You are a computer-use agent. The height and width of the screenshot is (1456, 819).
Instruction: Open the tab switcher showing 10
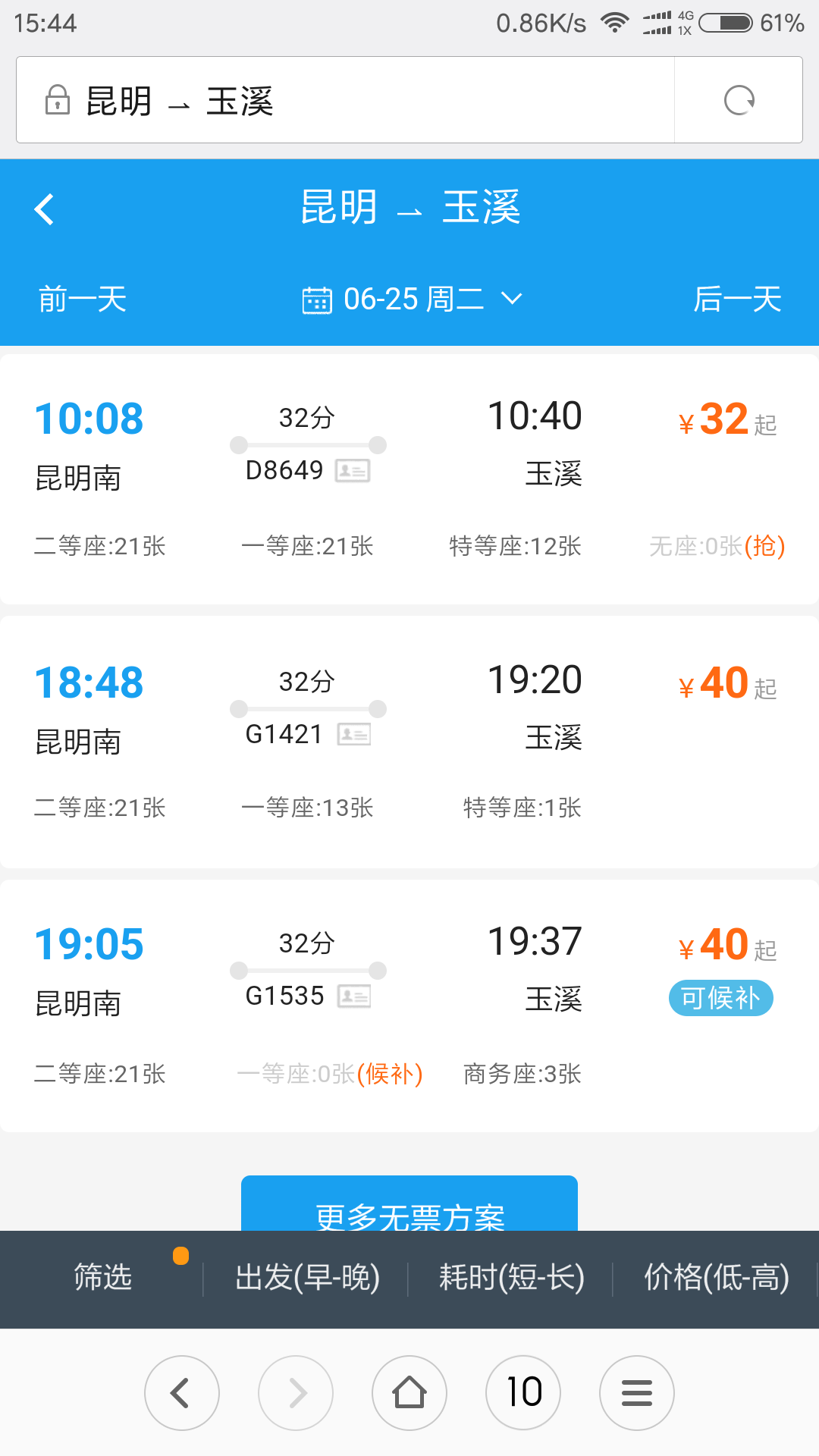pyautogui.click(x=523, y=1393)
